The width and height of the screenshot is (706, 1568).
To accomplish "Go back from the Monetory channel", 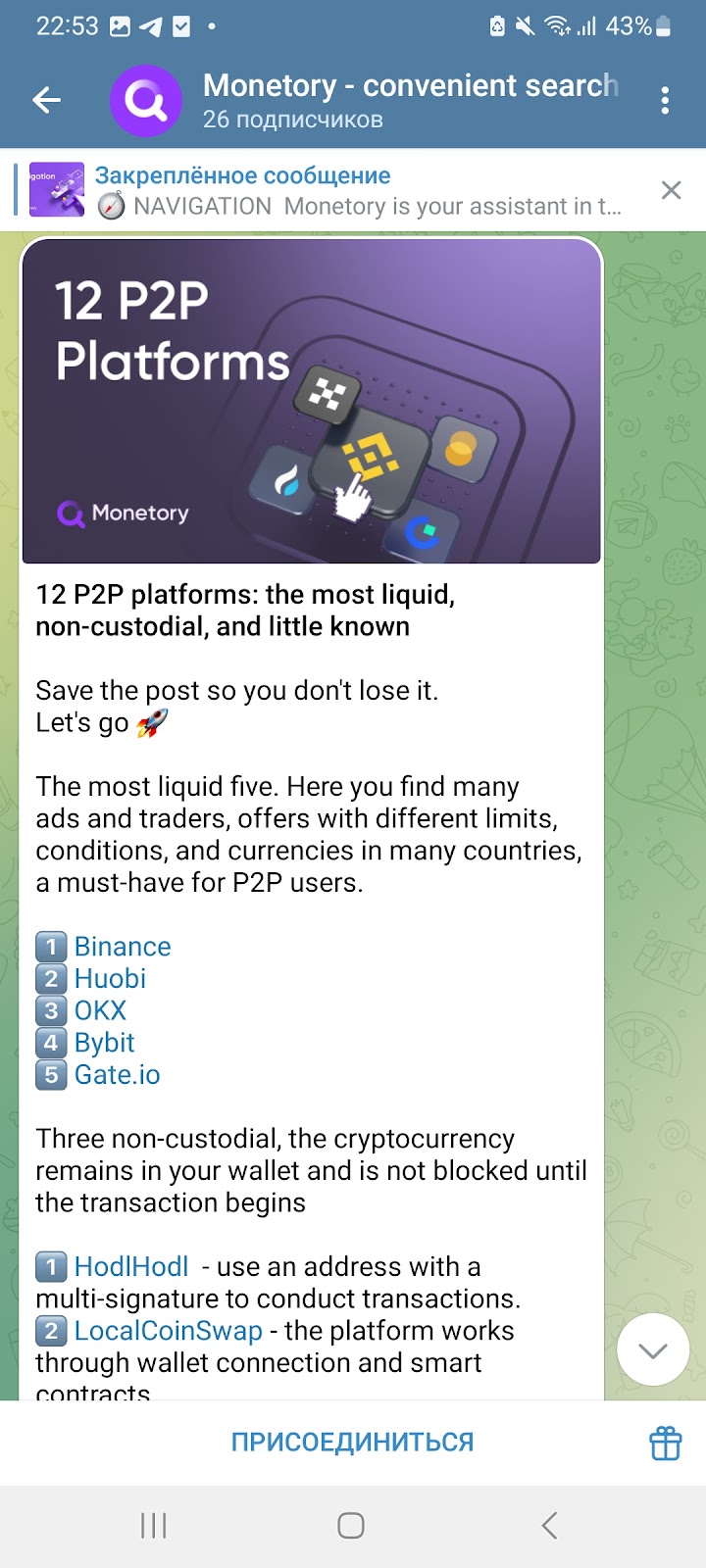I will [46, 100].
